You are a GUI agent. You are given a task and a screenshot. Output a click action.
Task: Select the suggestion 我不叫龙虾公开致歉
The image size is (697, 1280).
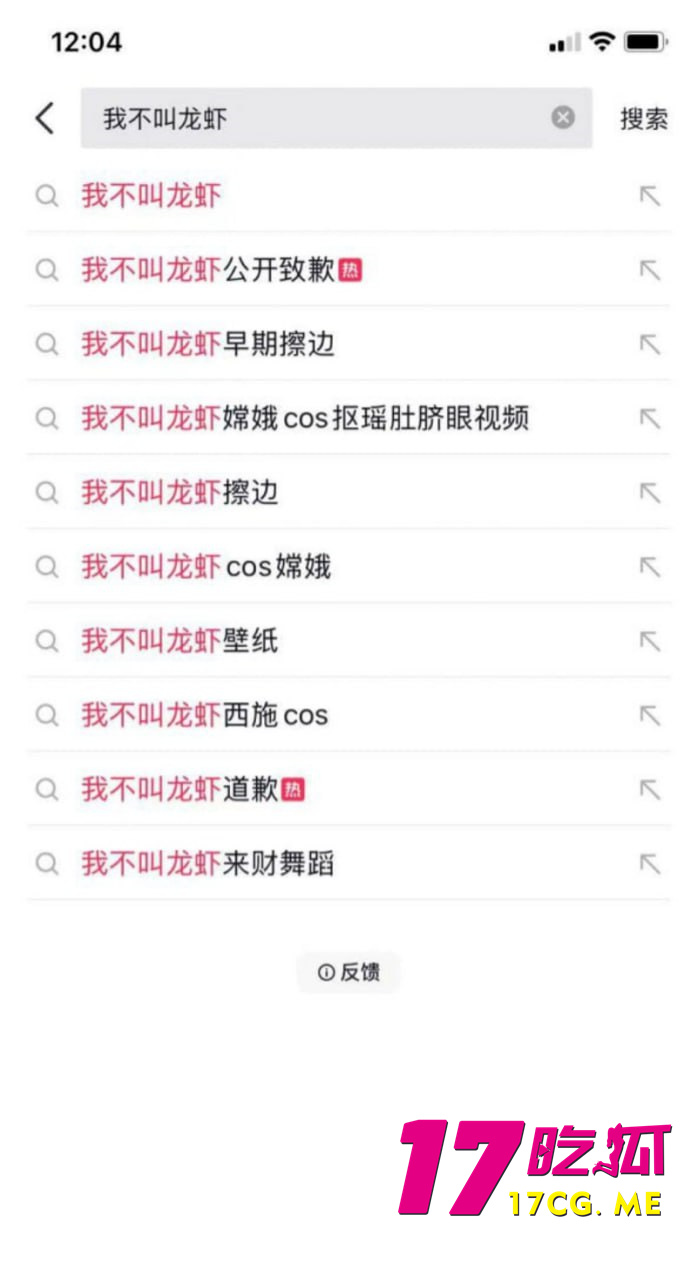pyautogui.click(x=220, y=270)
